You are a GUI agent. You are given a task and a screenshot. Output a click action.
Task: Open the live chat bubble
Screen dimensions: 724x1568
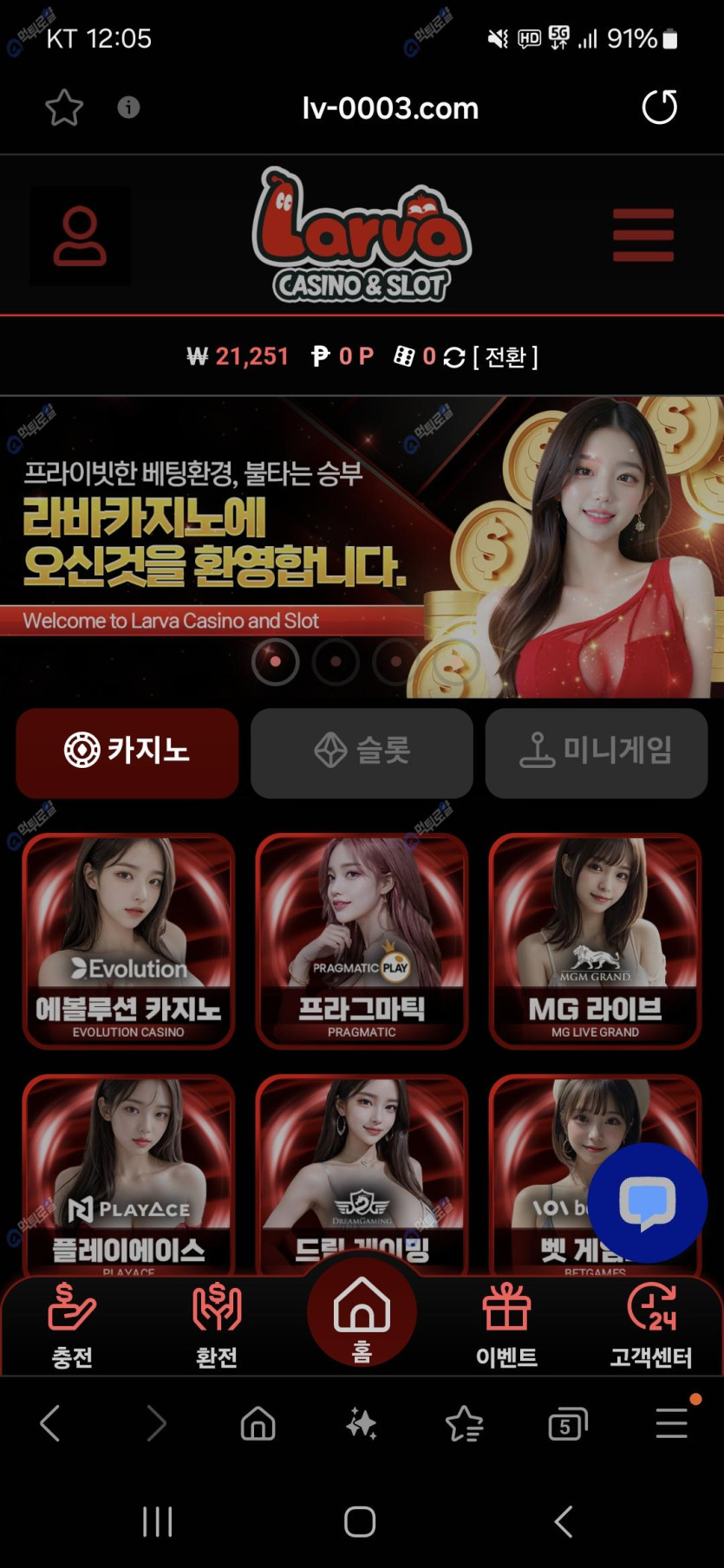click(647, 1202)
